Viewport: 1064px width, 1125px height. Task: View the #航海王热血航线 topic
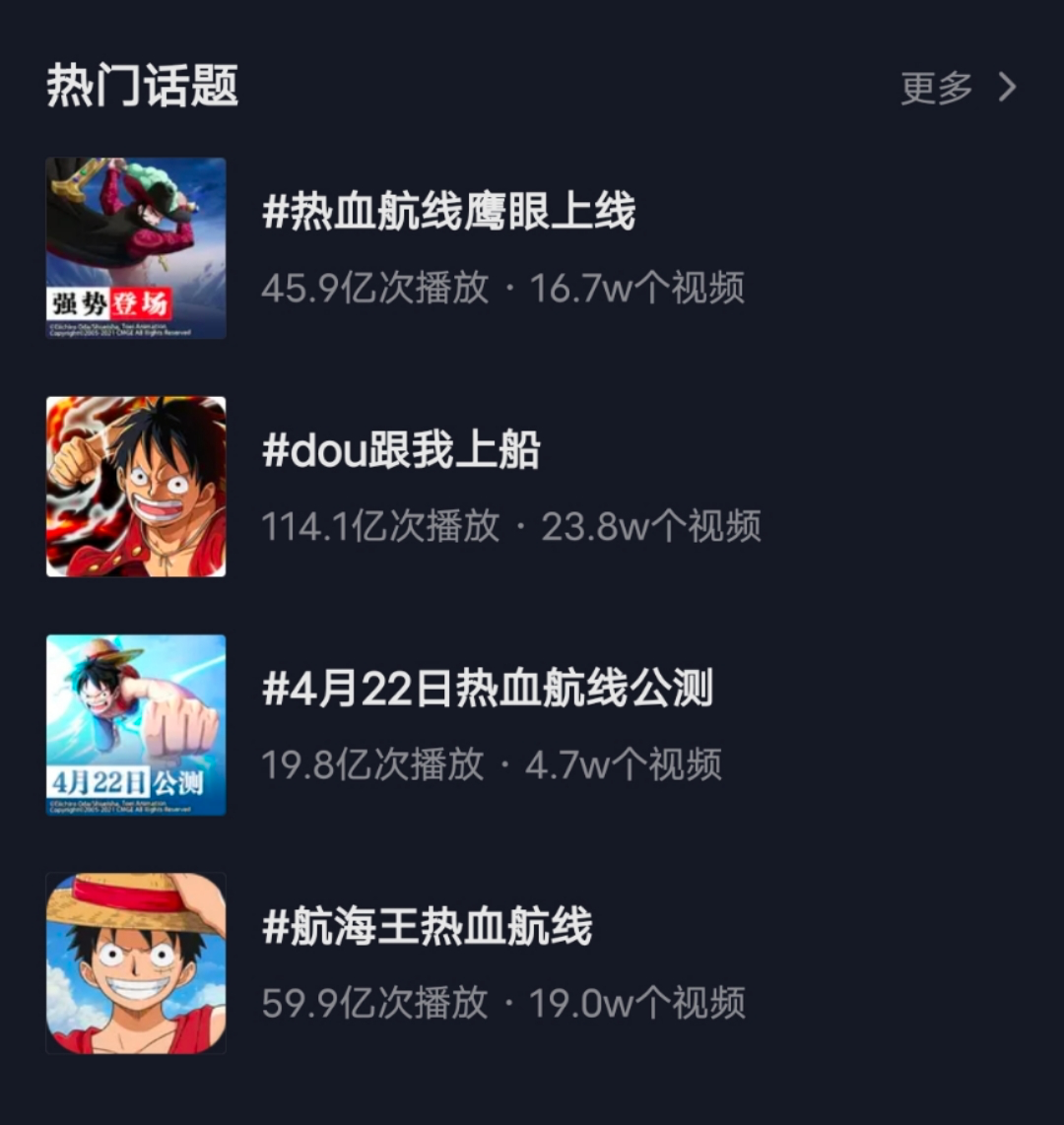click(428, 928)
